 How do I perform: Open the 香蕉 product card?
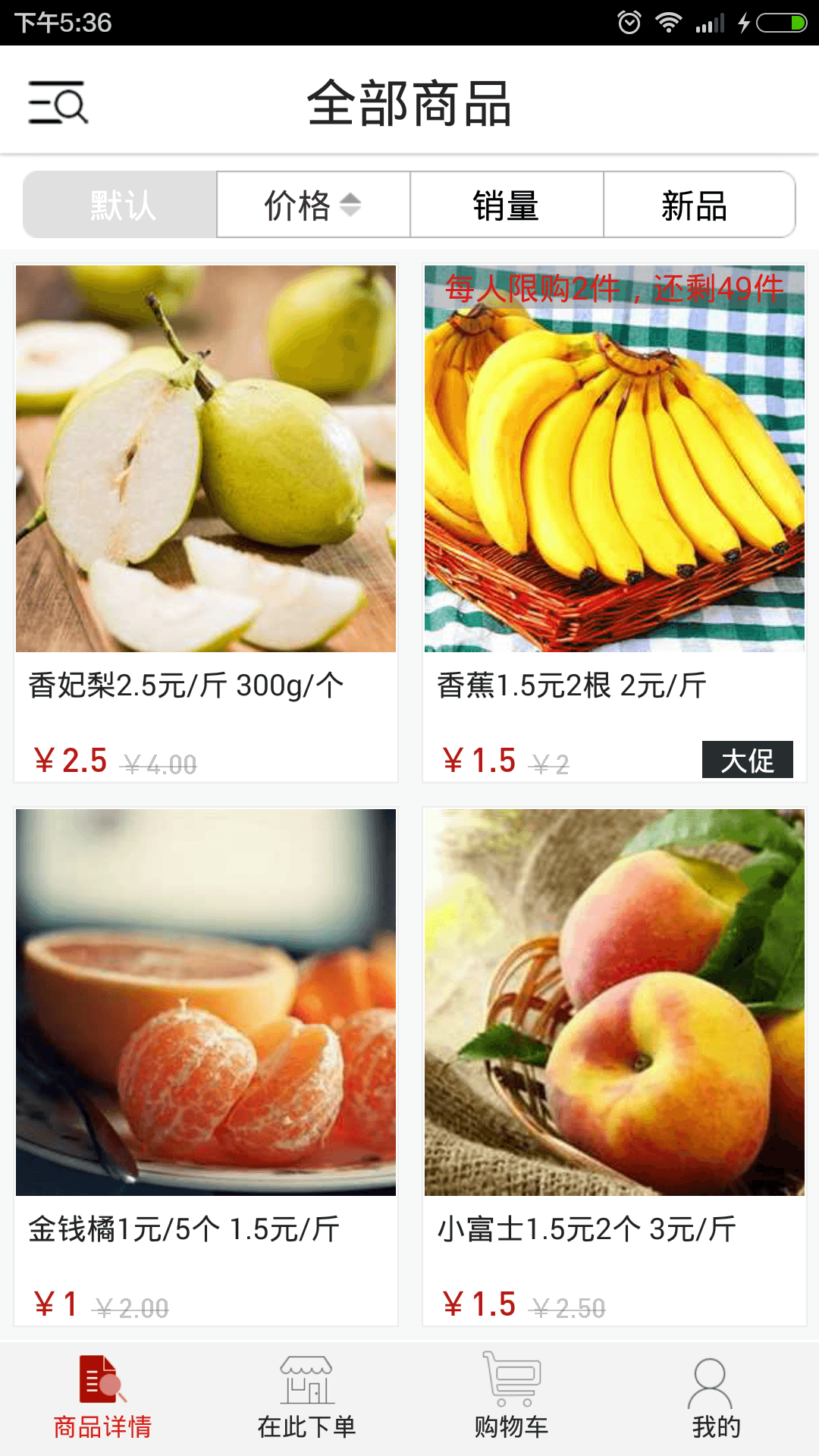tap(614, 522)
